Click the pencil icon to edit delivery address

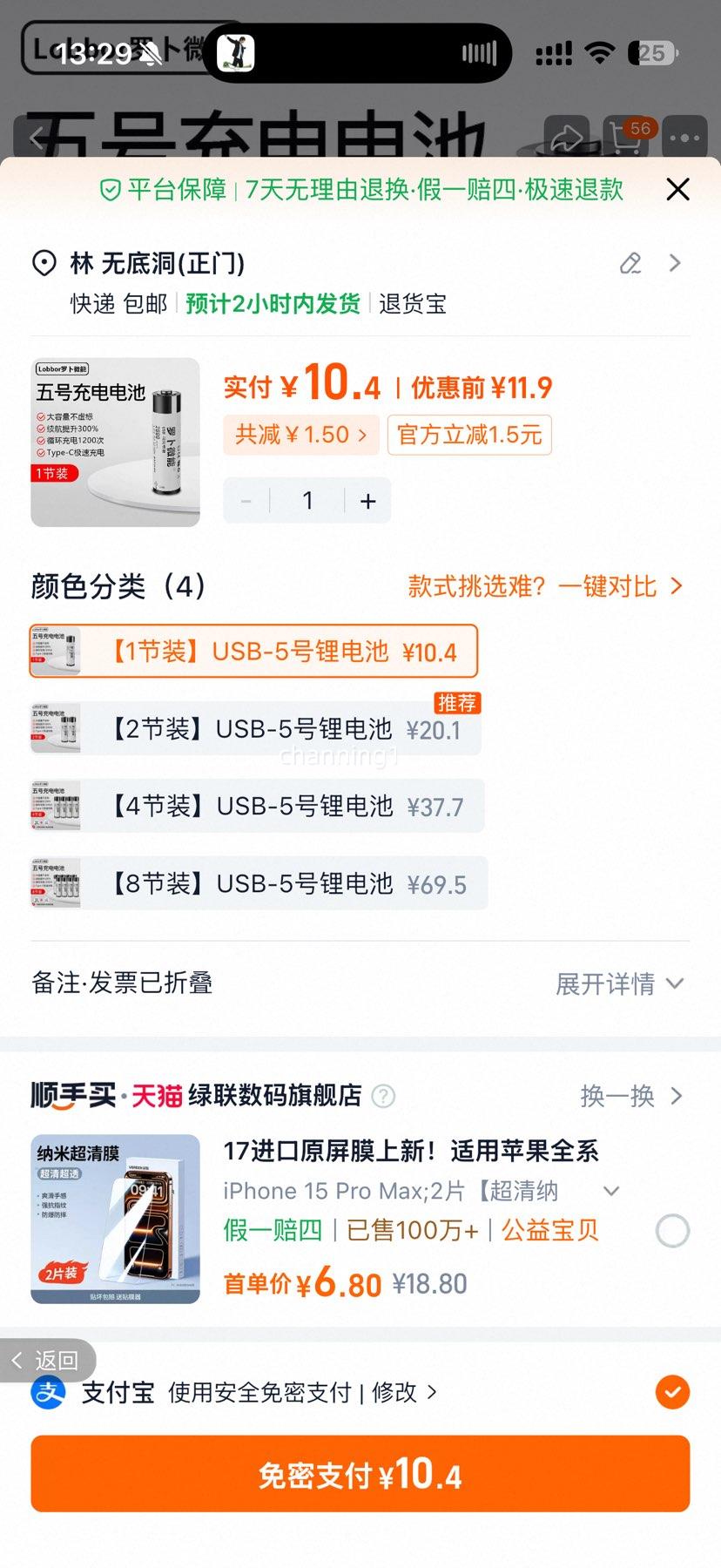pyautogui.click(x=630, y=263)
